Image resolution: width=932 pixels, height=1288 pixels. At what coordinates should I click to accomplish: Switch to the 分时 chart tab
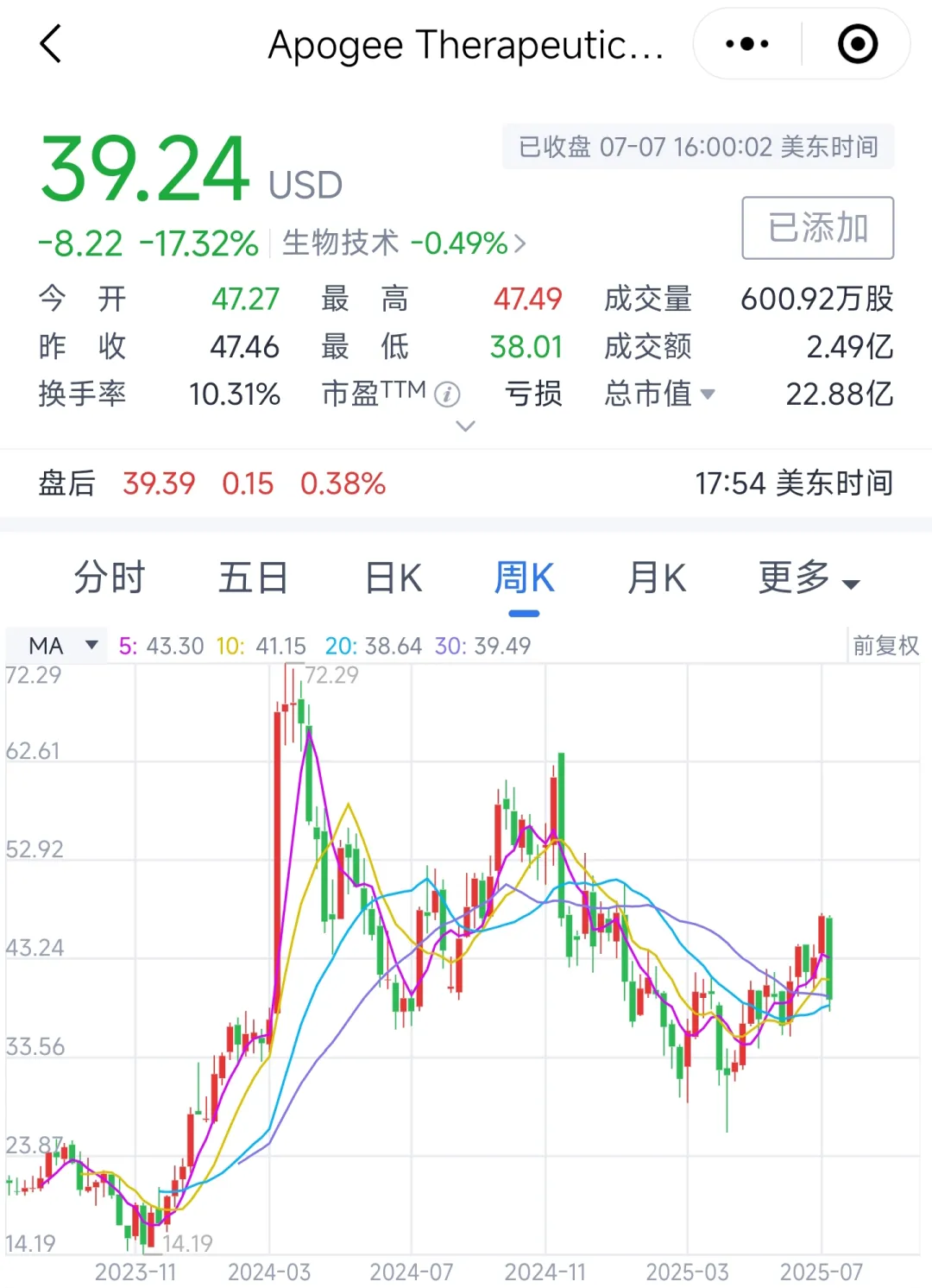click(x=109, y=578)
